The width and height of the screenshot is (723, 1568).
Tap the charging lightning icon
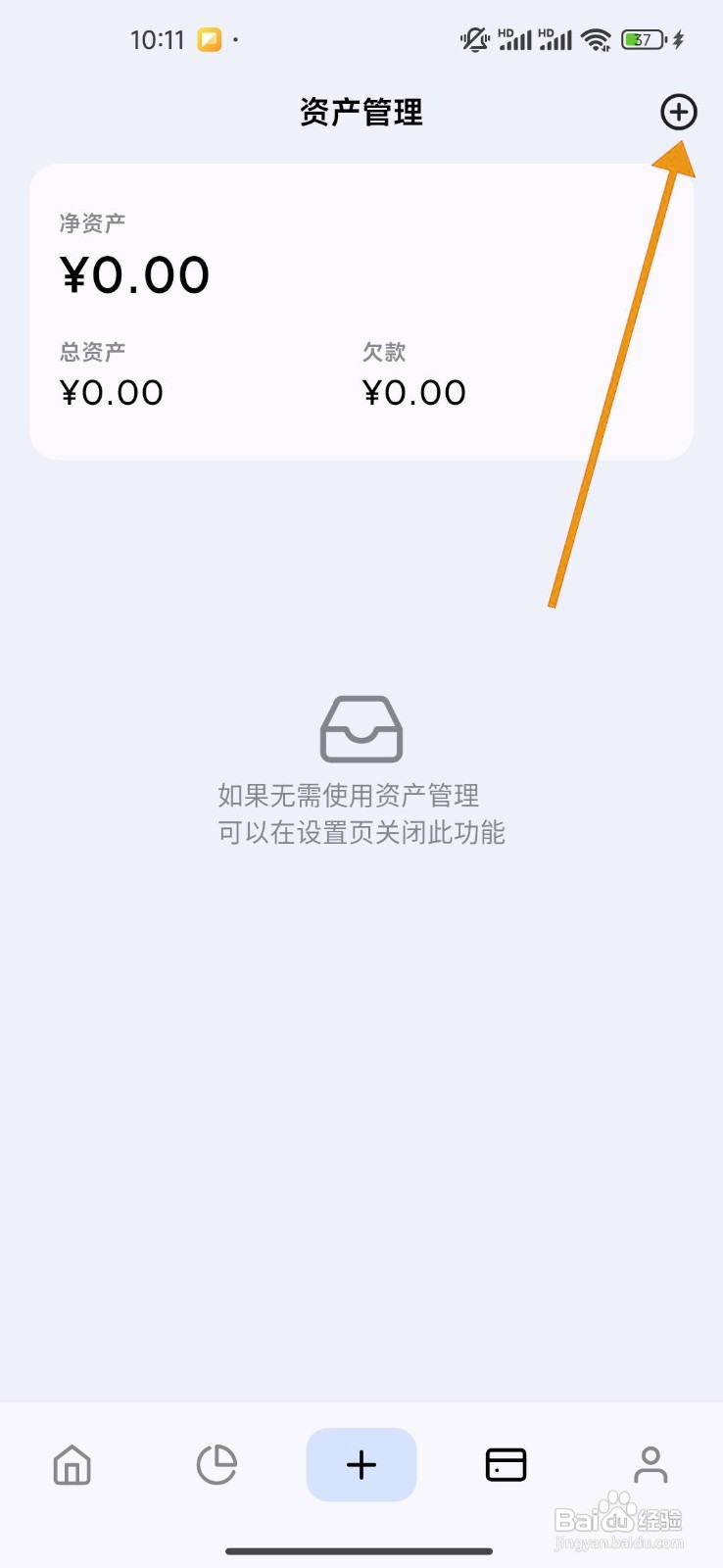[678, 39]
